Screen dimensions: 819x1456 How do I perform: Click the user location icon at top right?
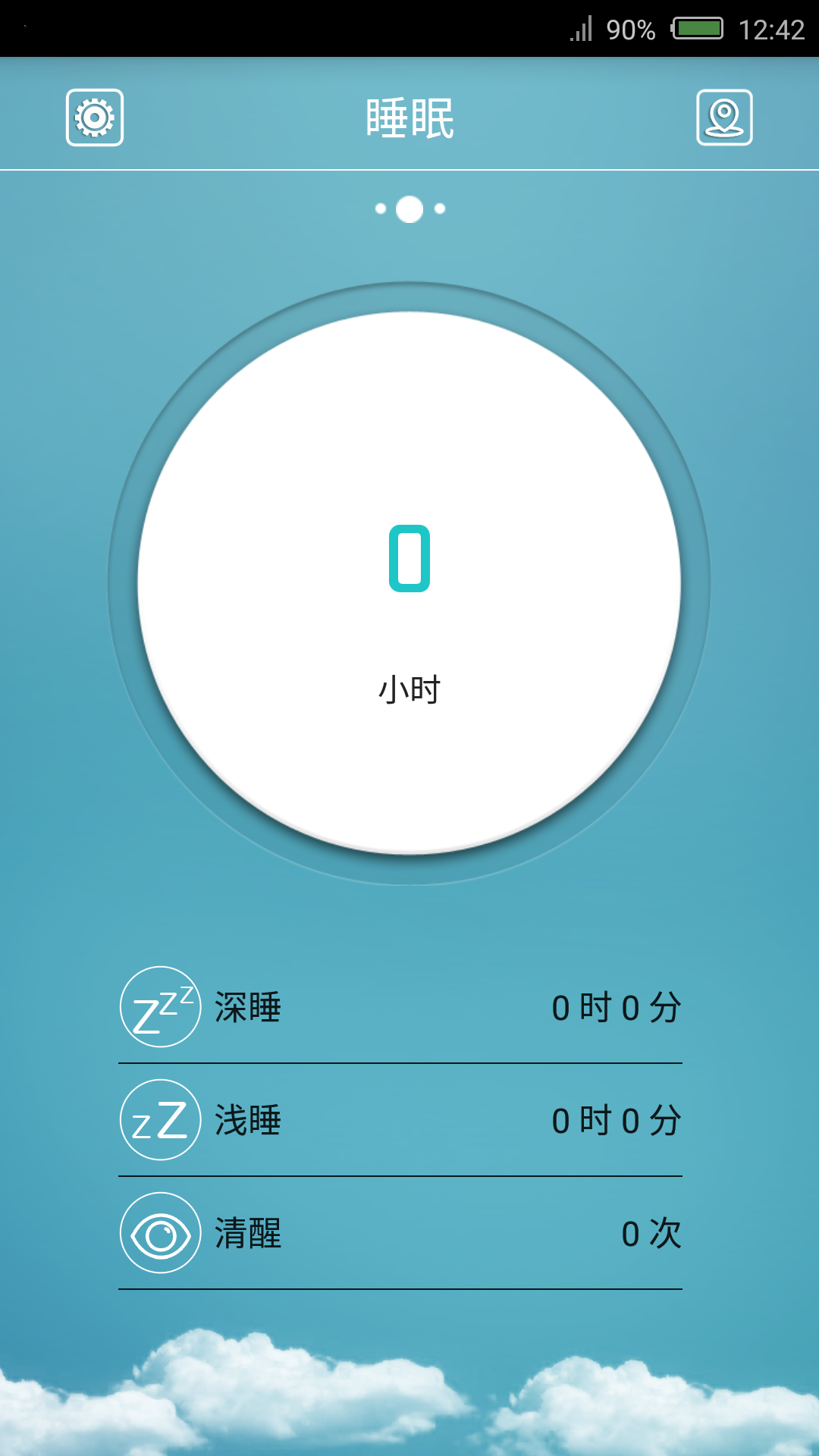pos(726,118)
